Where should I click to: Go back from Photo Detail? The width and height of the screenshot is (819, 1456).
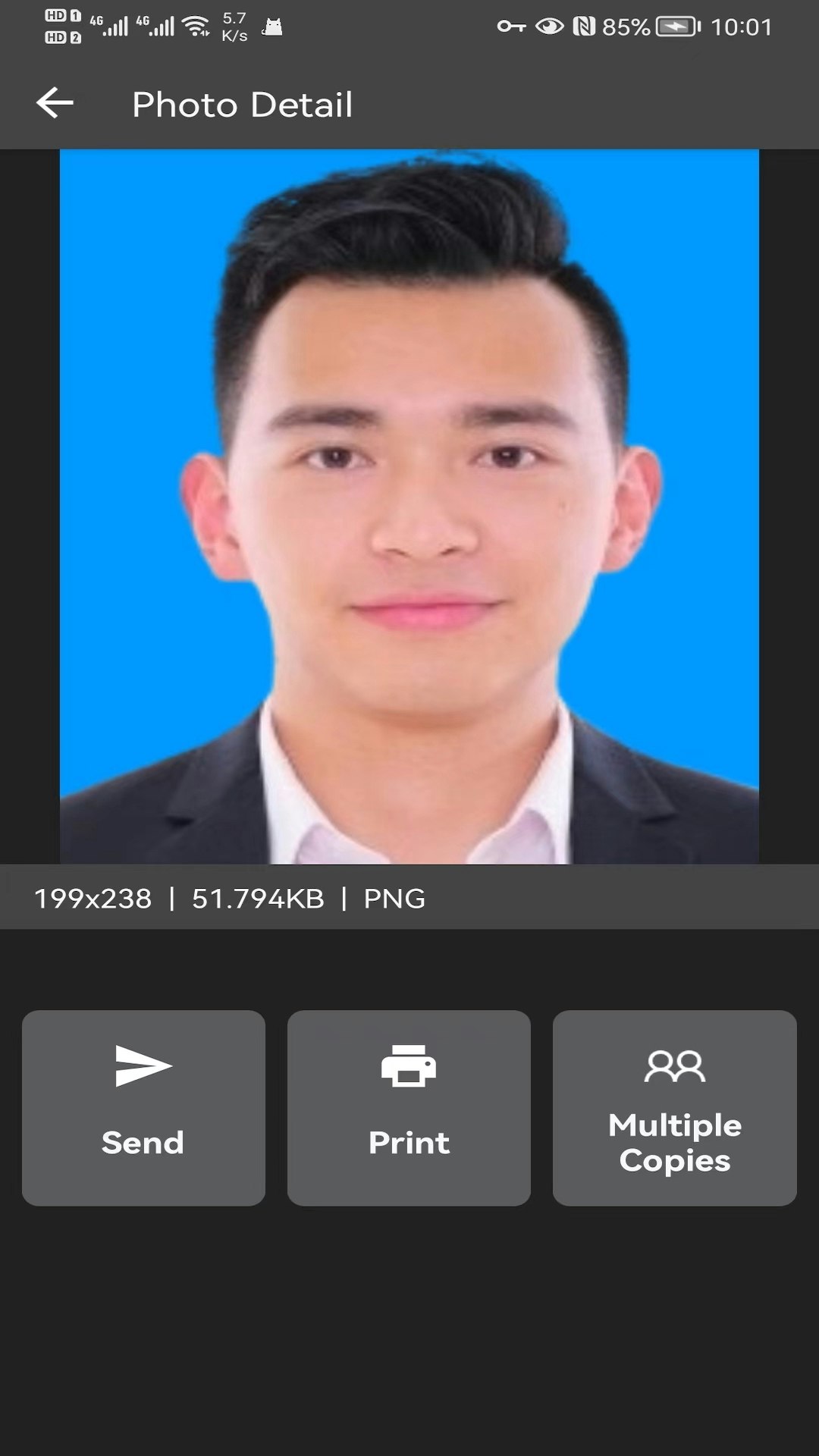click(x=55, y=103)
